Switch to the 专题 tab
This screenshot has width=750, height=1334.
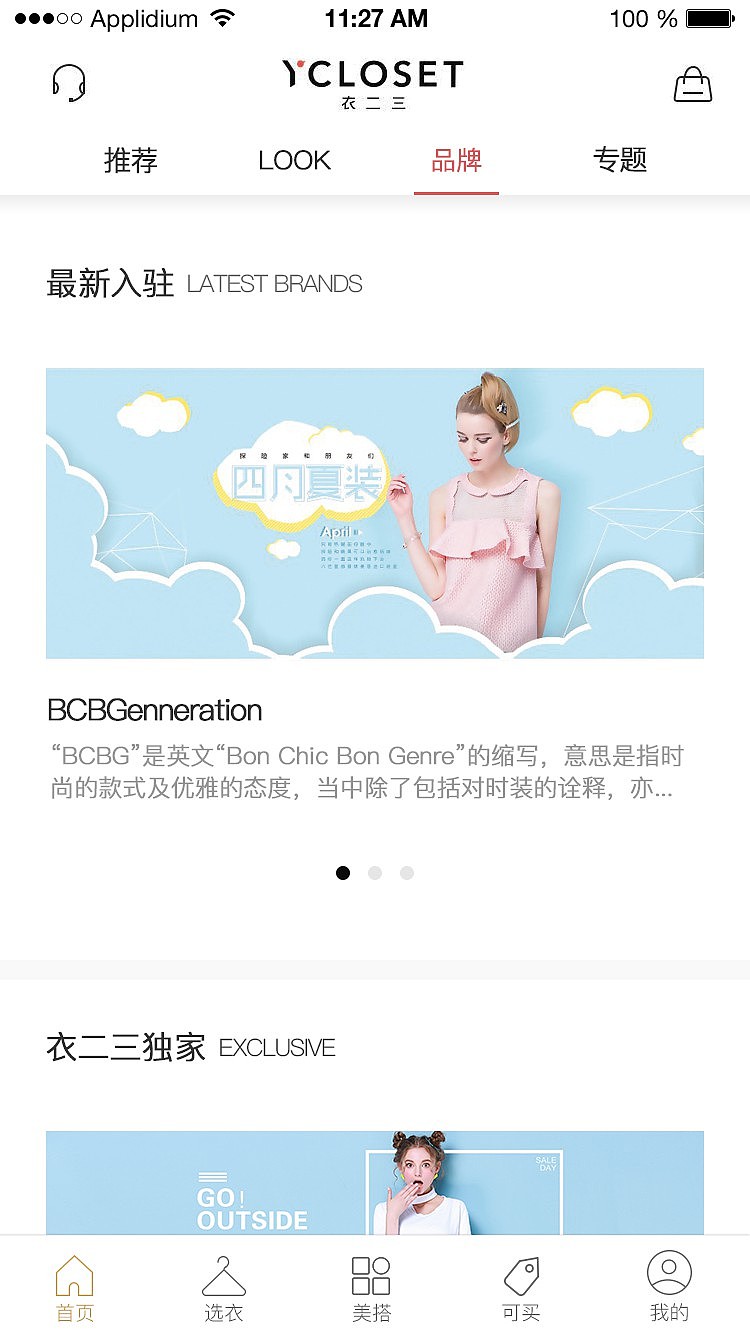click(620, 160)
